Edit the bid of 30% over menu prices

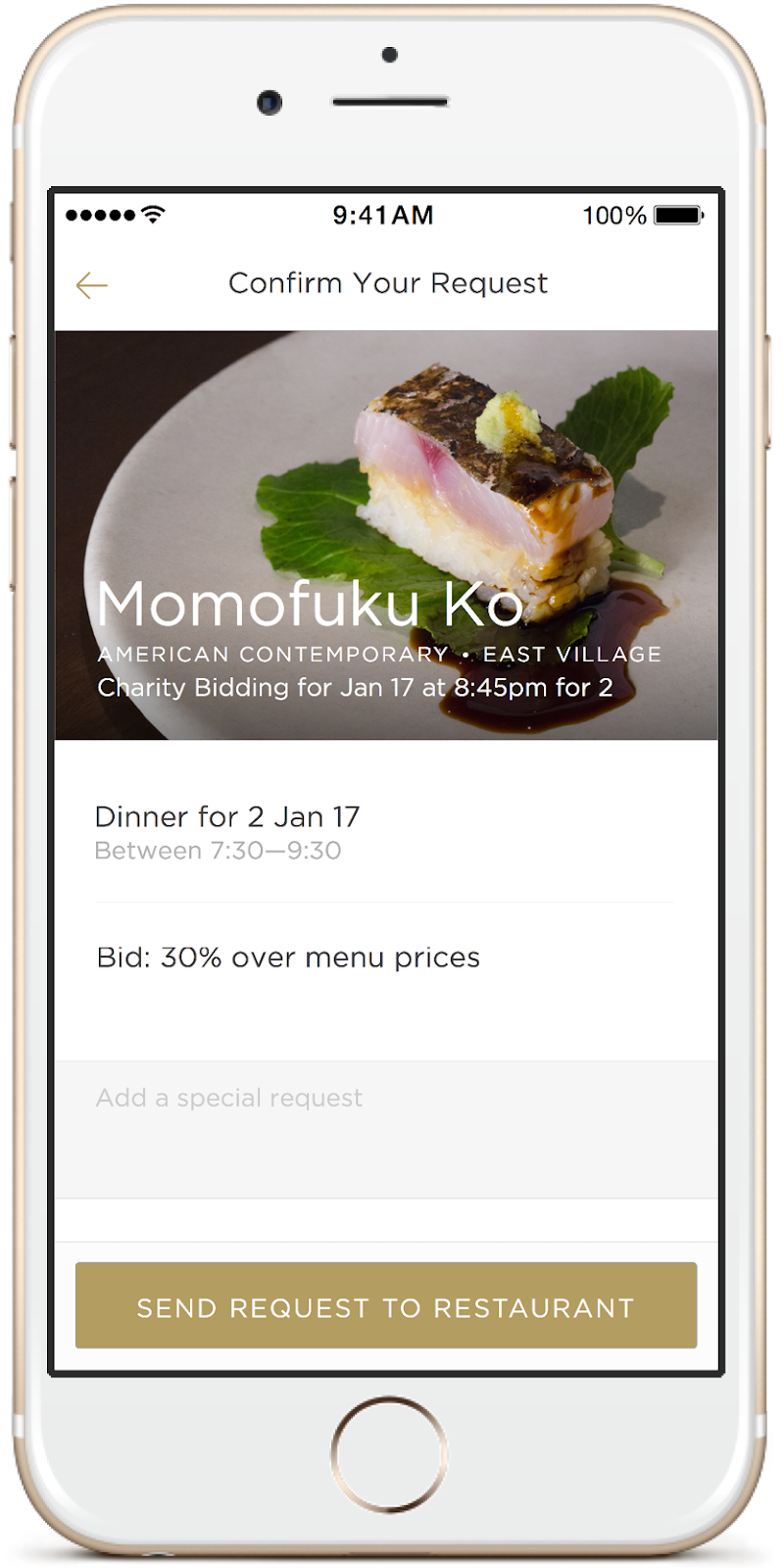(288, 957)
